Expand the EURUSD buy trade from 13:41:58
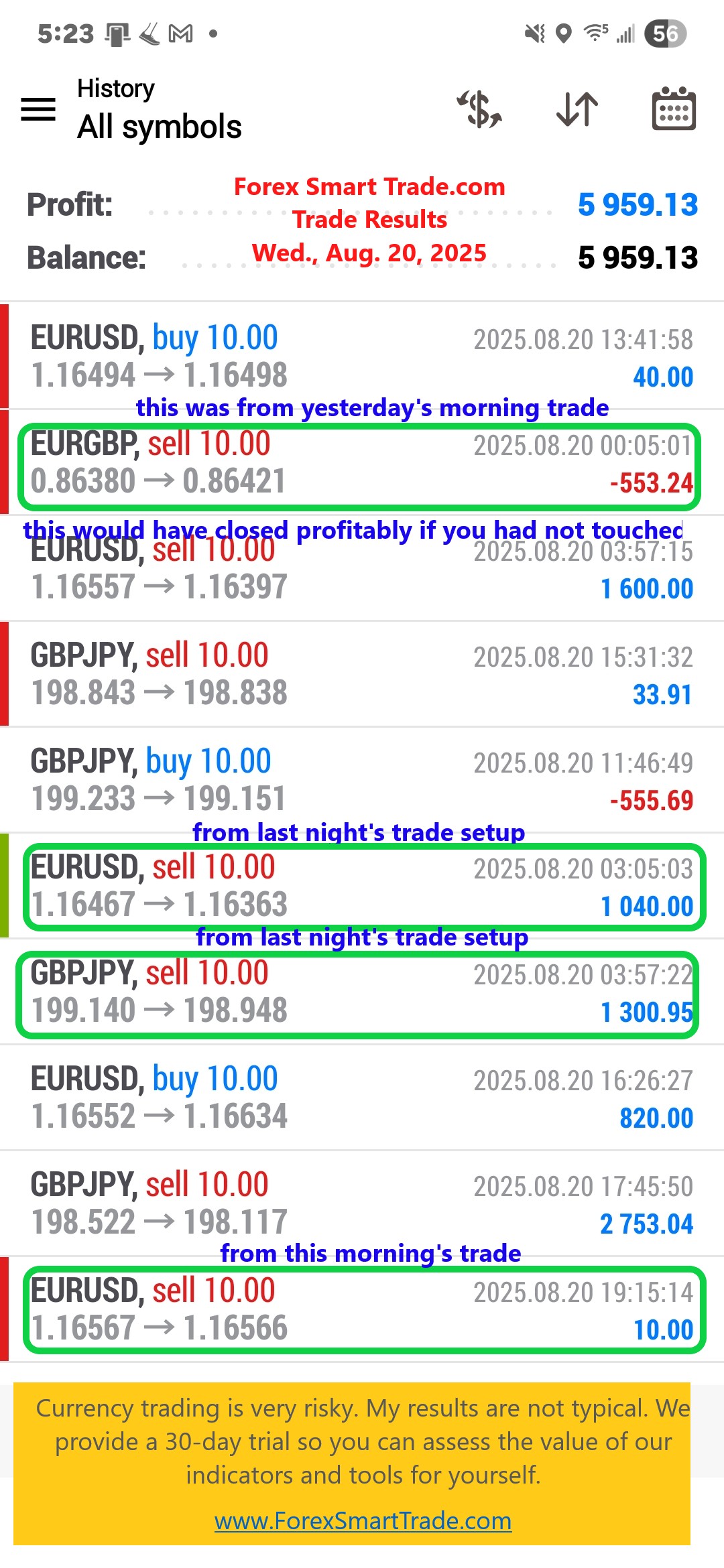 362,355
